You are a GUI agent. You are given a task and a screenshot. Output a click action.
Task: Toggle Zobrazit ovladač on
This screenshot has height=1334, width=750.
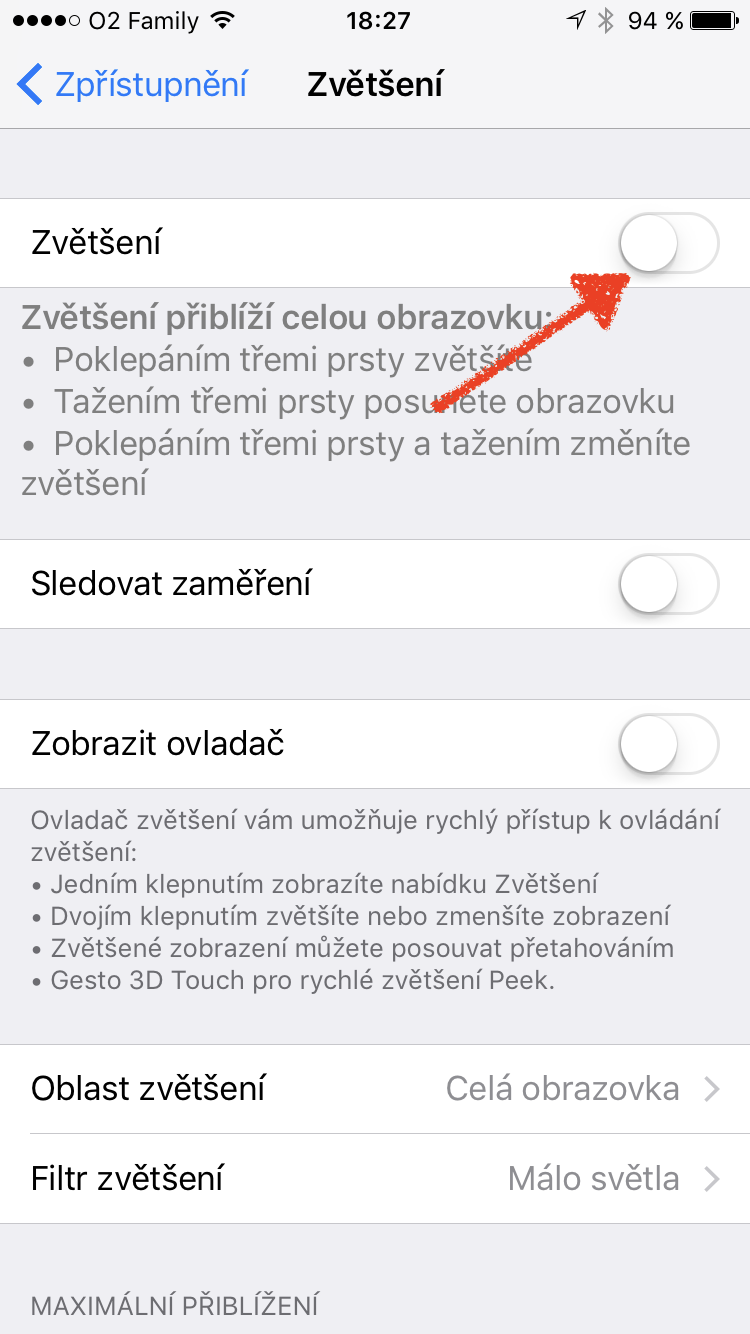pos(668,744)
